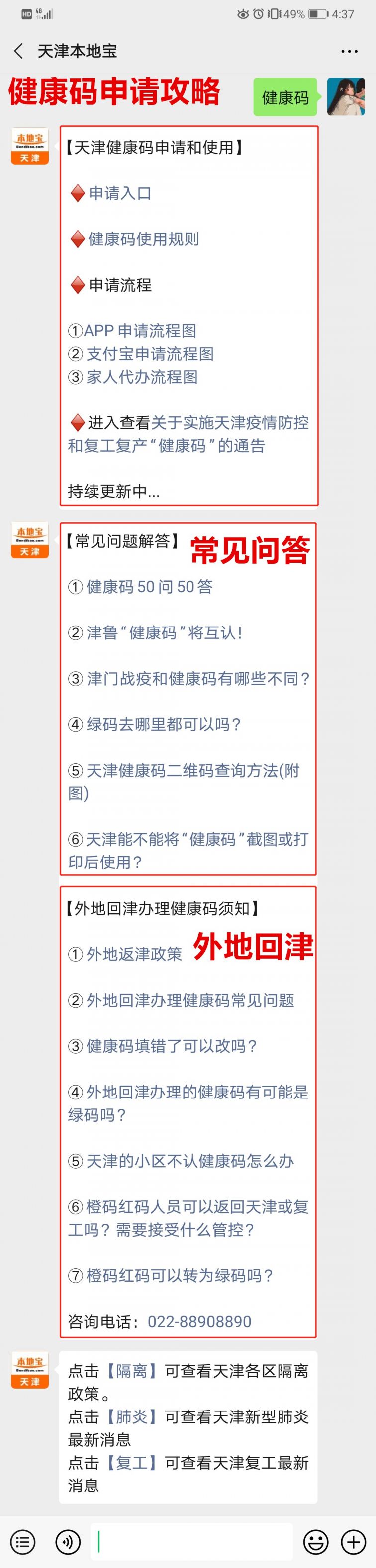Call the hotline 022-88908890

coord(199,1322)
